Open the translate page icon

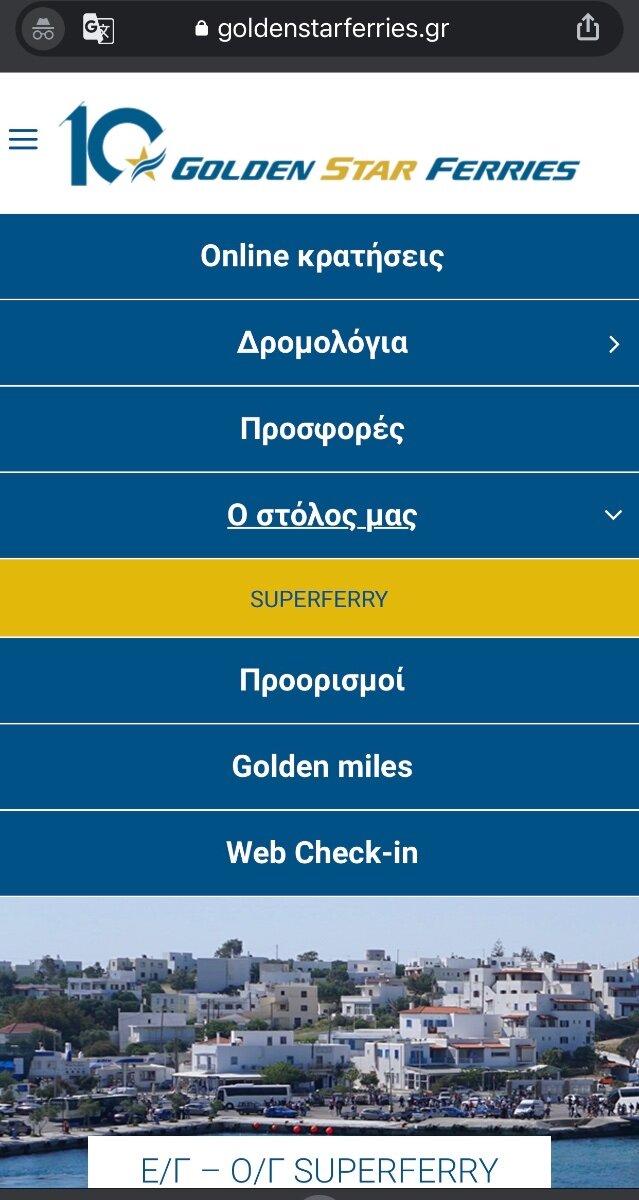pos(98,29)
